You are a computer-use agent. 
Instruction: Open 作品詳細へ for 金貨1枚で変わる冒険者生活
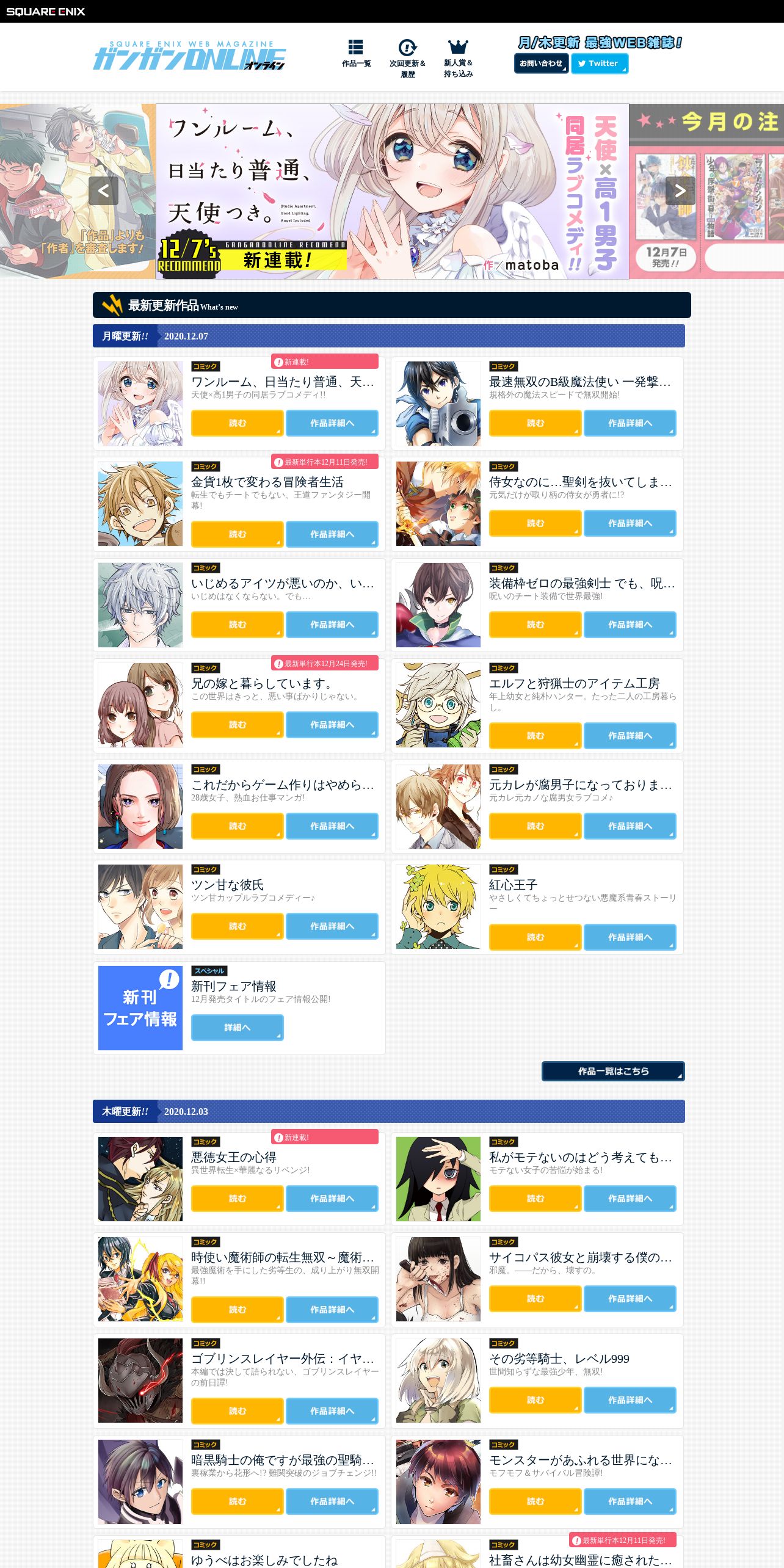pos(332,534)
